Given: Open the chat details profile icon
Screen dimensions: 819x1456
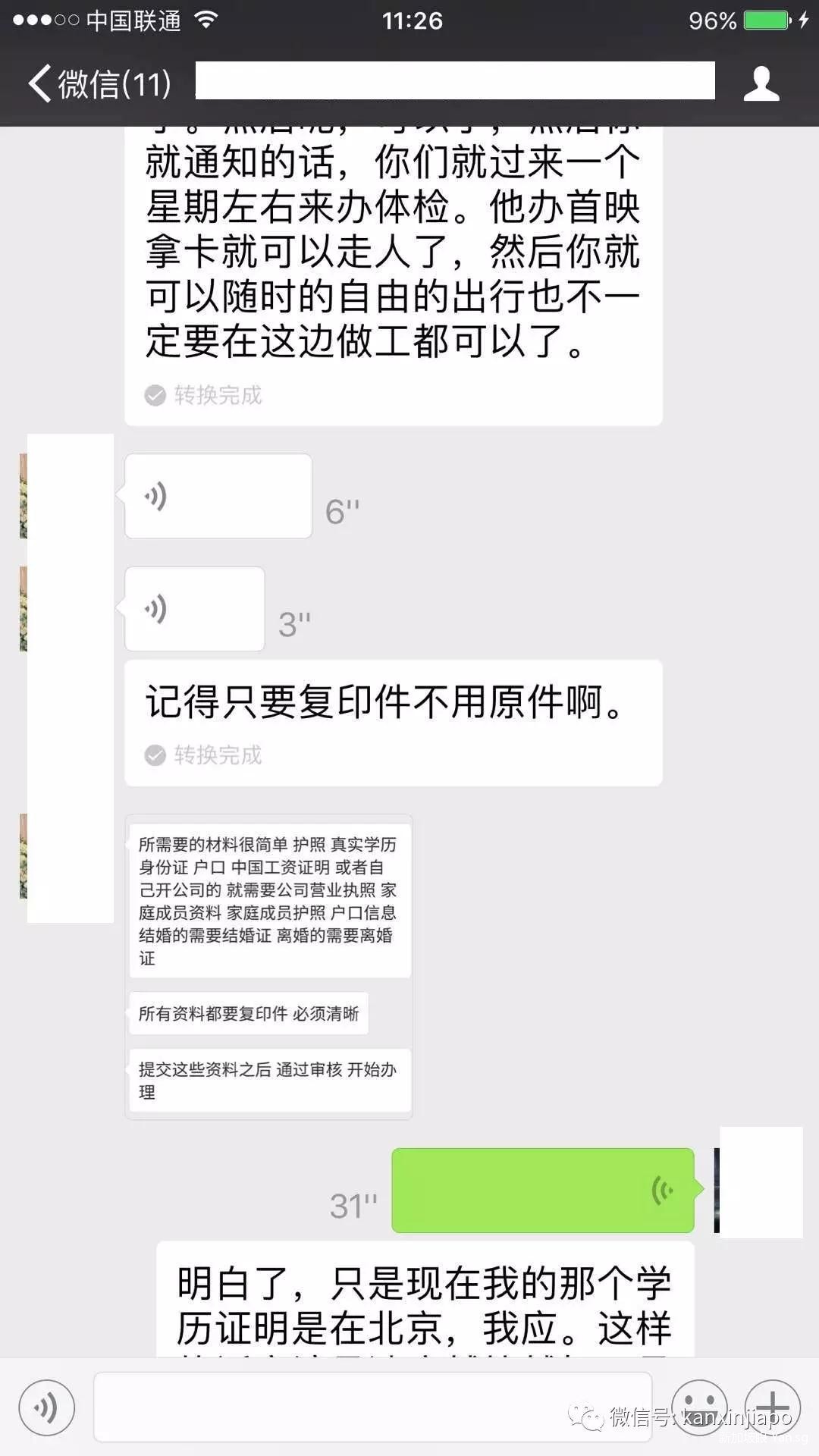Looking at the screenshot, I should pos(761,83).
